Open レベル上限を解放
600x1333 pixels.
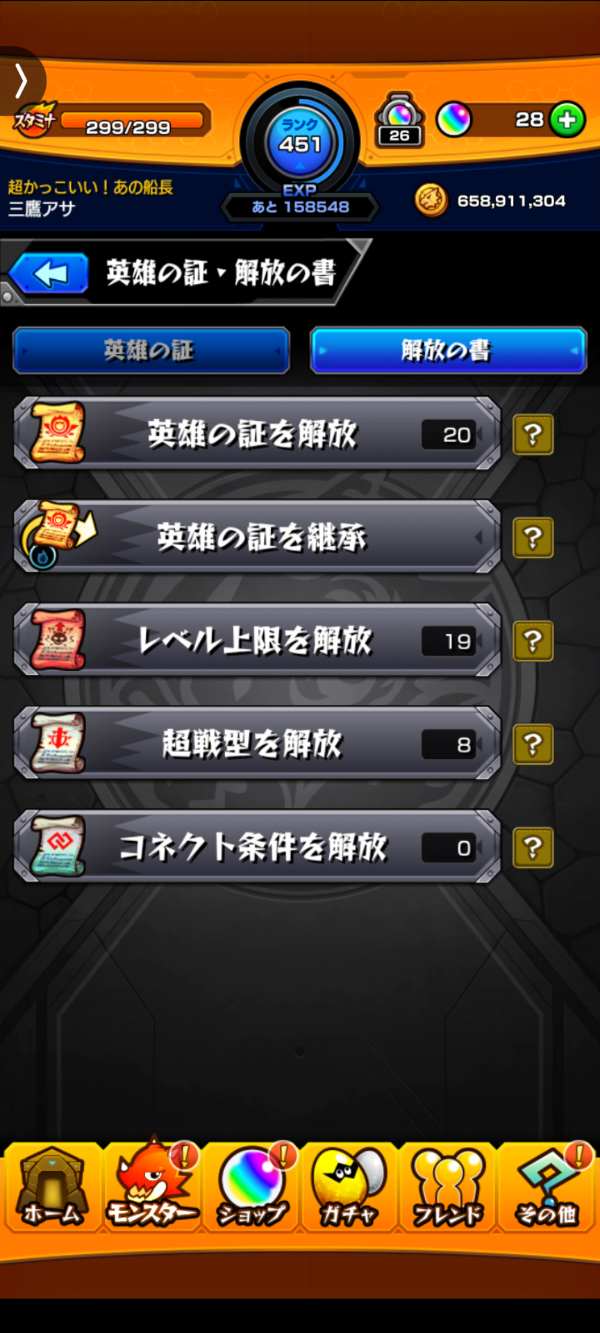pyautogui.click(x=257, y=641)
